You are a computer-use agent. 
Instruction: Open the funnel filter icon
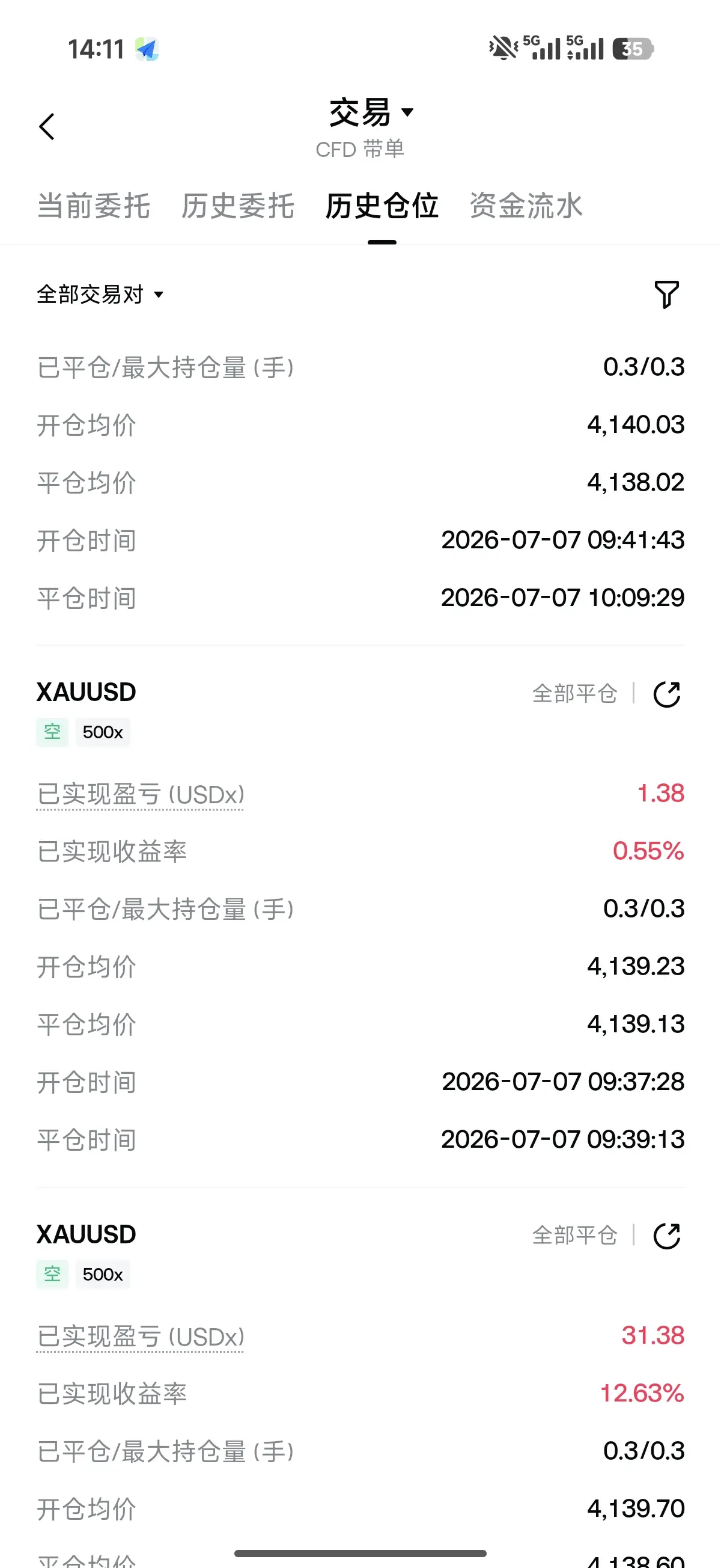[666, 295]
